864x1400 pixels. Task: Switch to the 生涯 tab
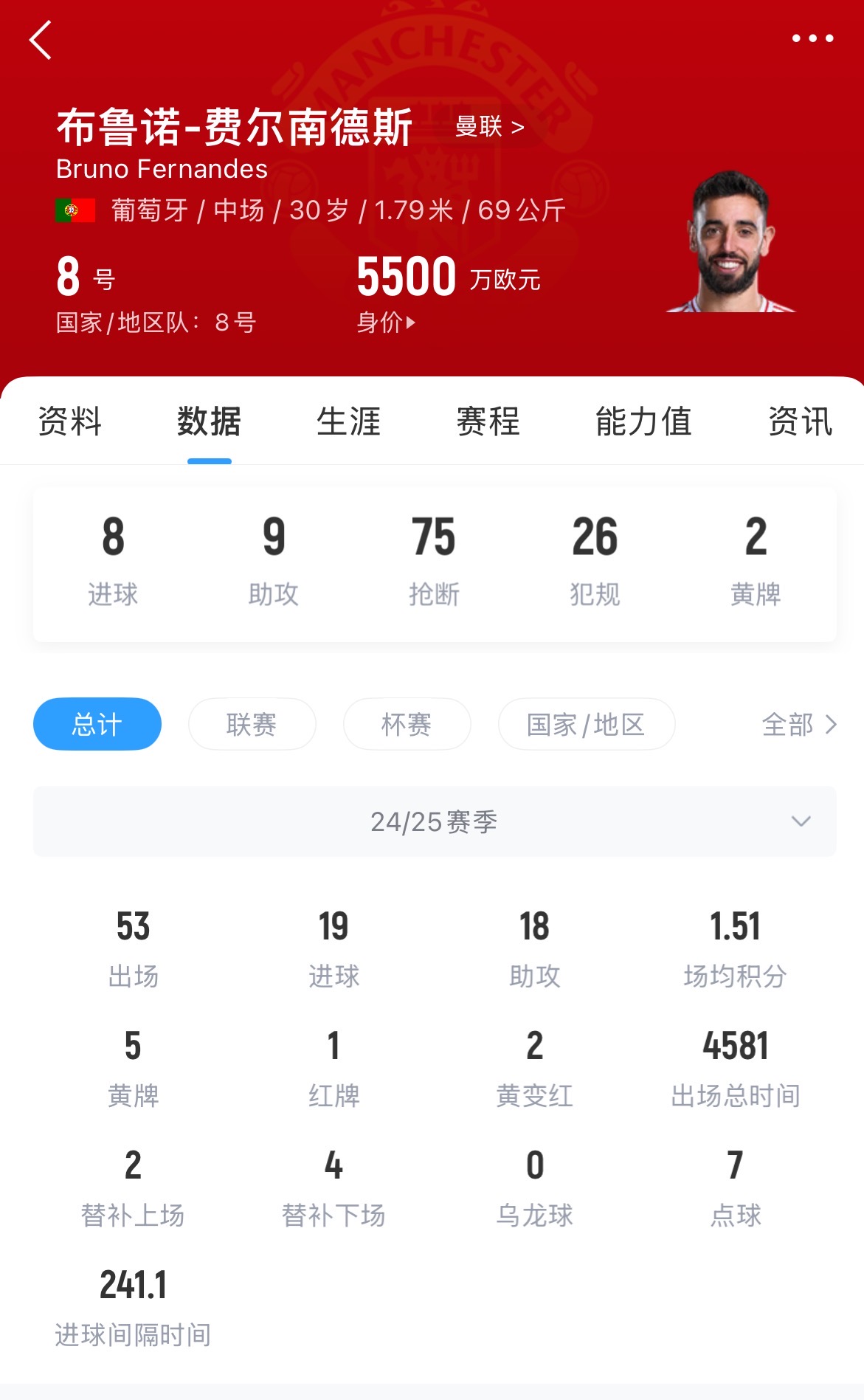coord(348,421)
